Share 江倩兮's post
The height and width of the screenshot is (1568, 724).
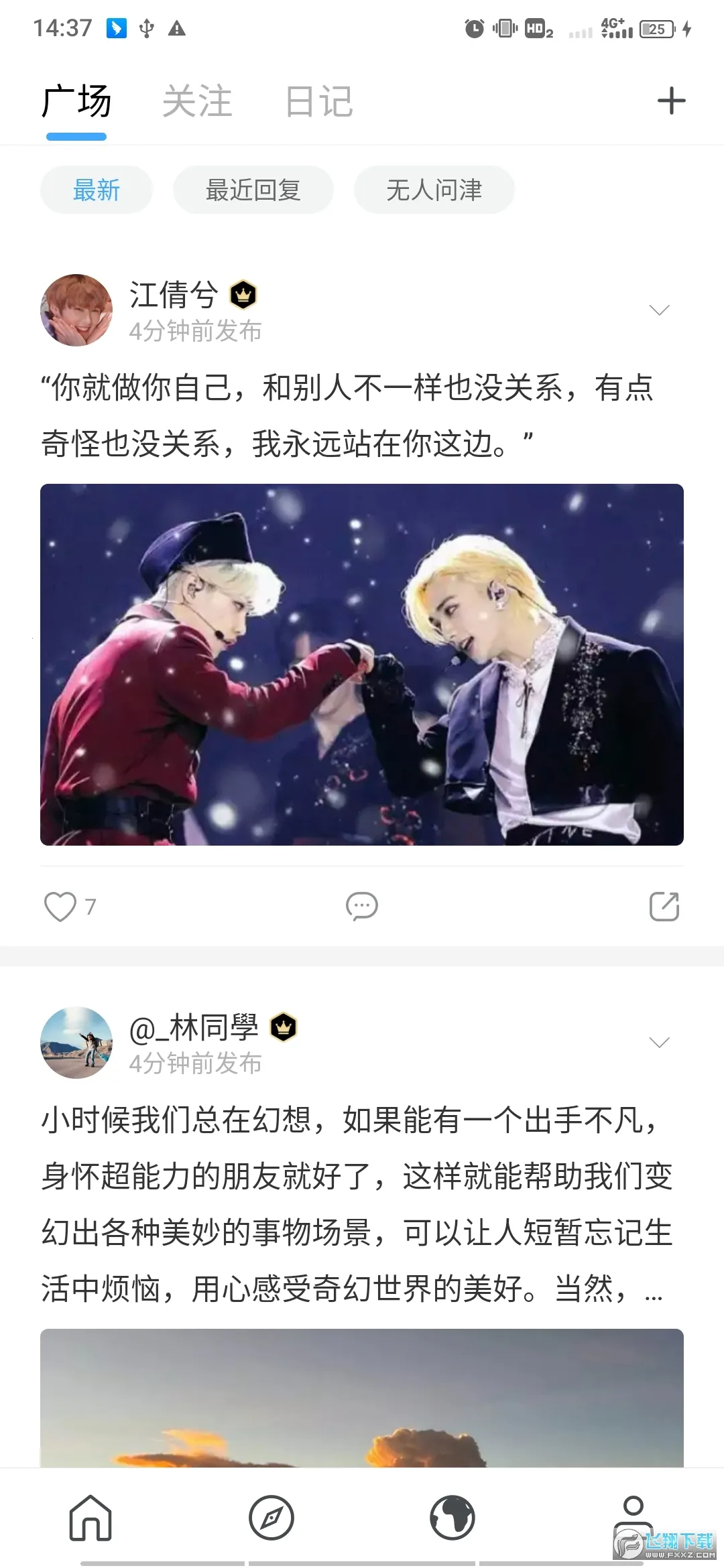pyautogui.click(x=664, y=907)
